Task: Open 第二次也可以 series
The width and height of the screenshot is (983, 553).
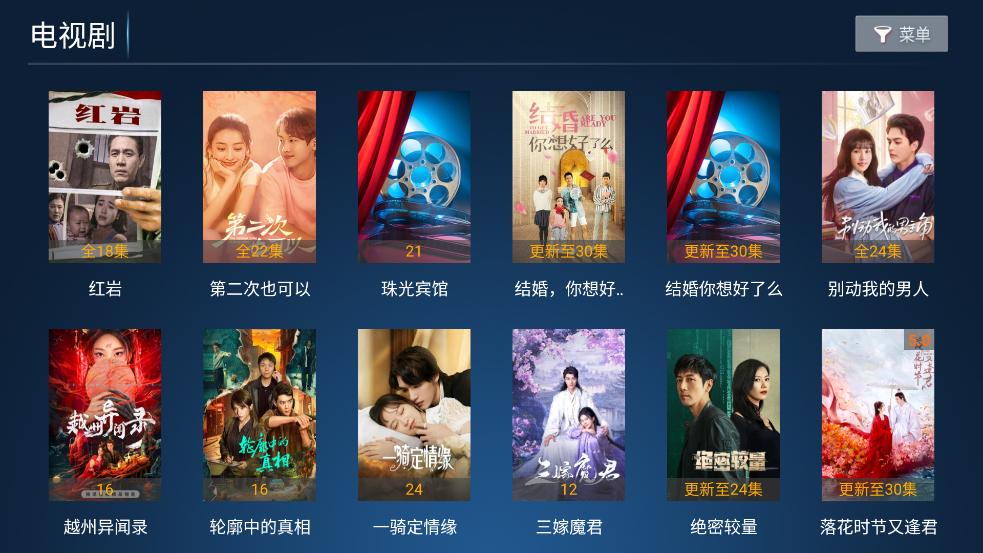Action: coord(260,177)
